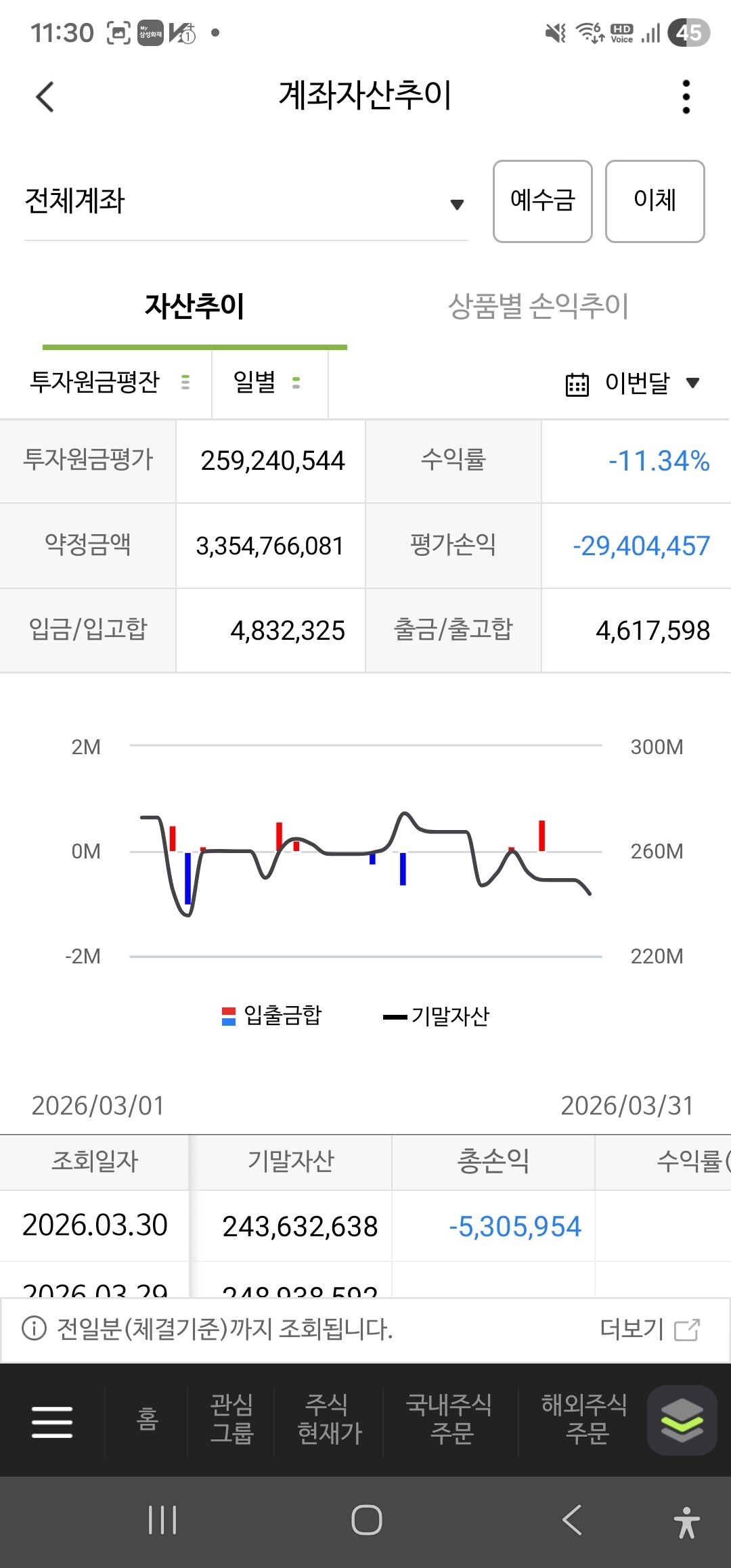The height and width of the screenshot is (1568, 731).
Task: Go to 홈 in the bottom bar
Action: 147,1419
